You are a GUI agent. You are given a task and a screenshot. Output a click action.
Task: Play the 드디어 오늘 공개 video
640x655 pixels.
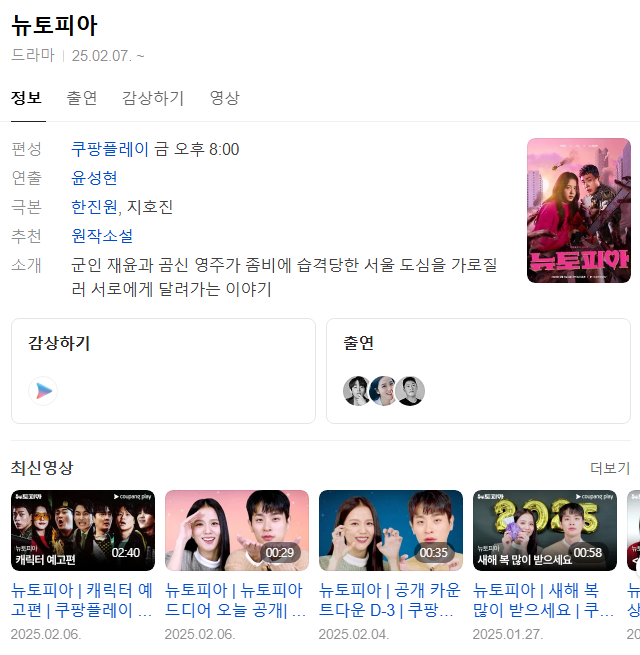237,530
